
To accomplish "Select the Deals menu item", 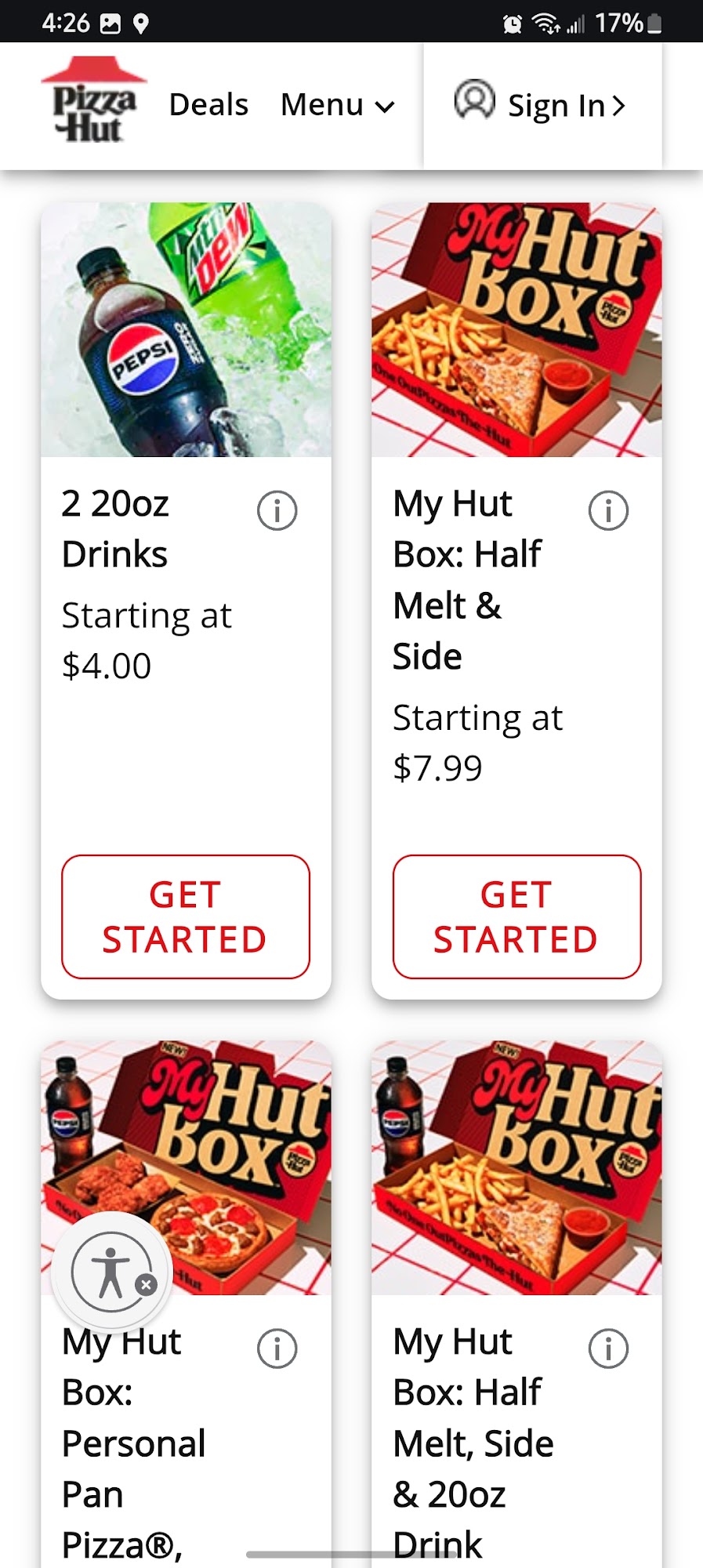I will (x=207, y=104).
